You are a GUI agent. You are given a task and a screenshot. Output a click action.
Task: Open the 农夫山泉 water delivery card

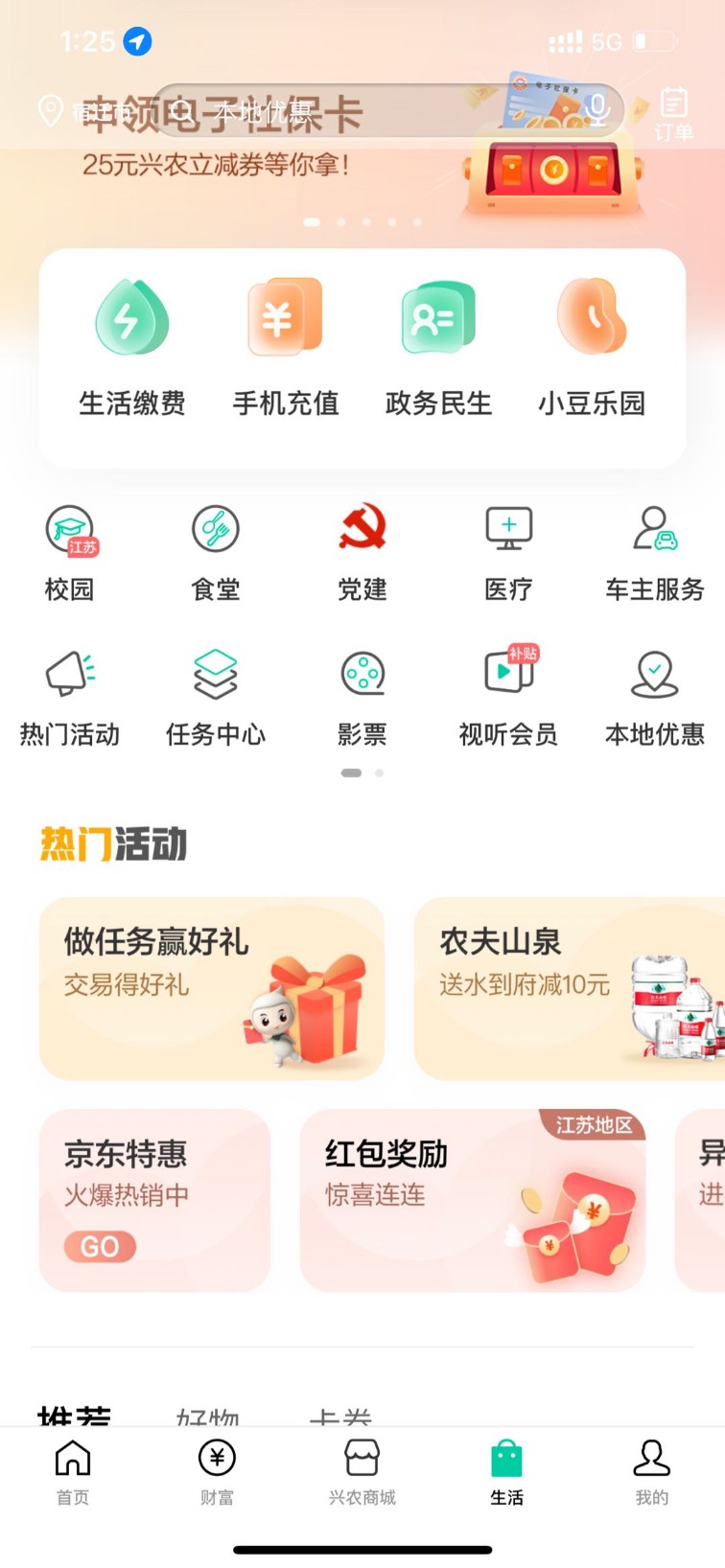[x=570, y=988]
